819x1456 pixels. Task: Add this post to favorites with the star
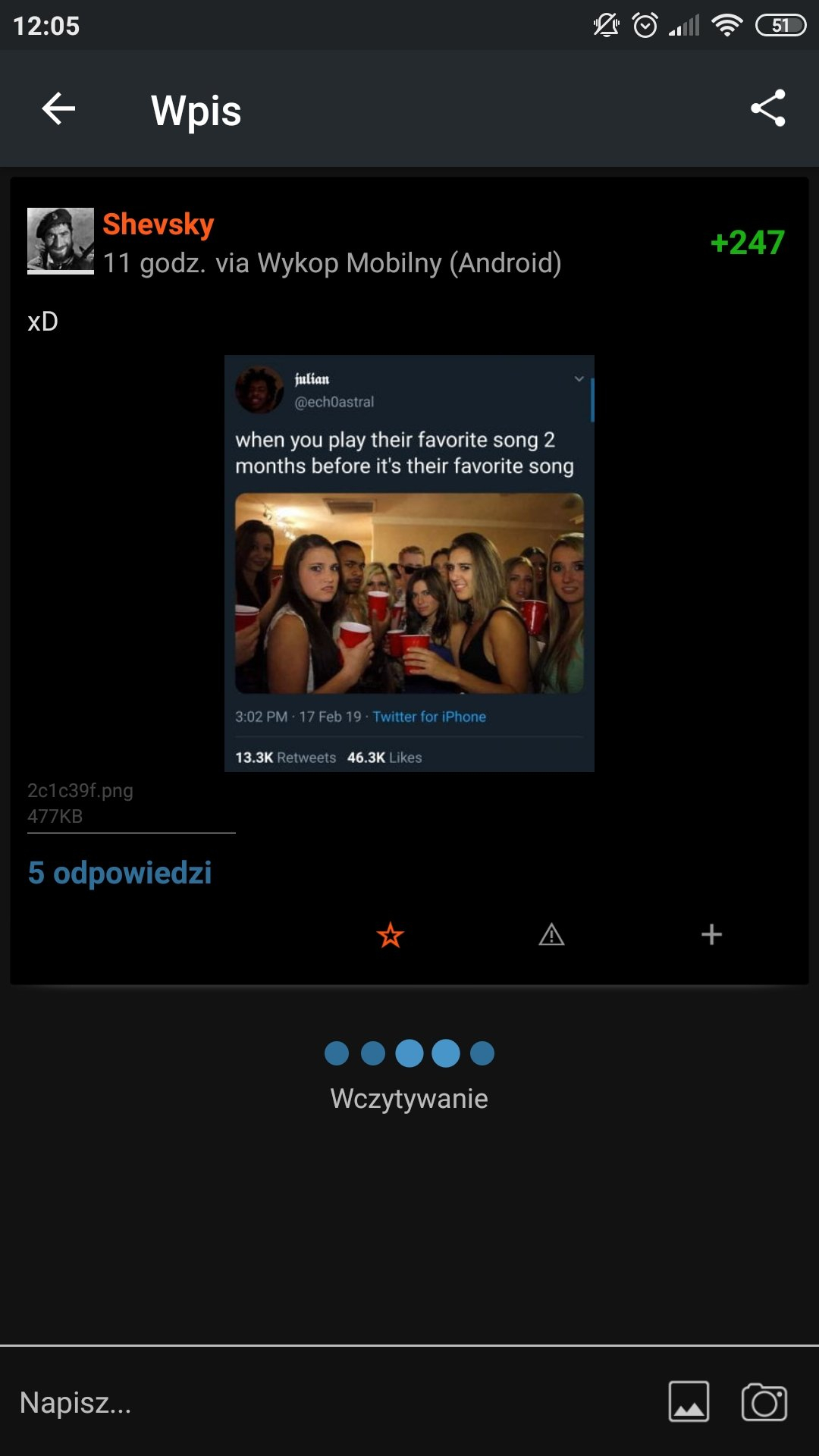[391, 935]
